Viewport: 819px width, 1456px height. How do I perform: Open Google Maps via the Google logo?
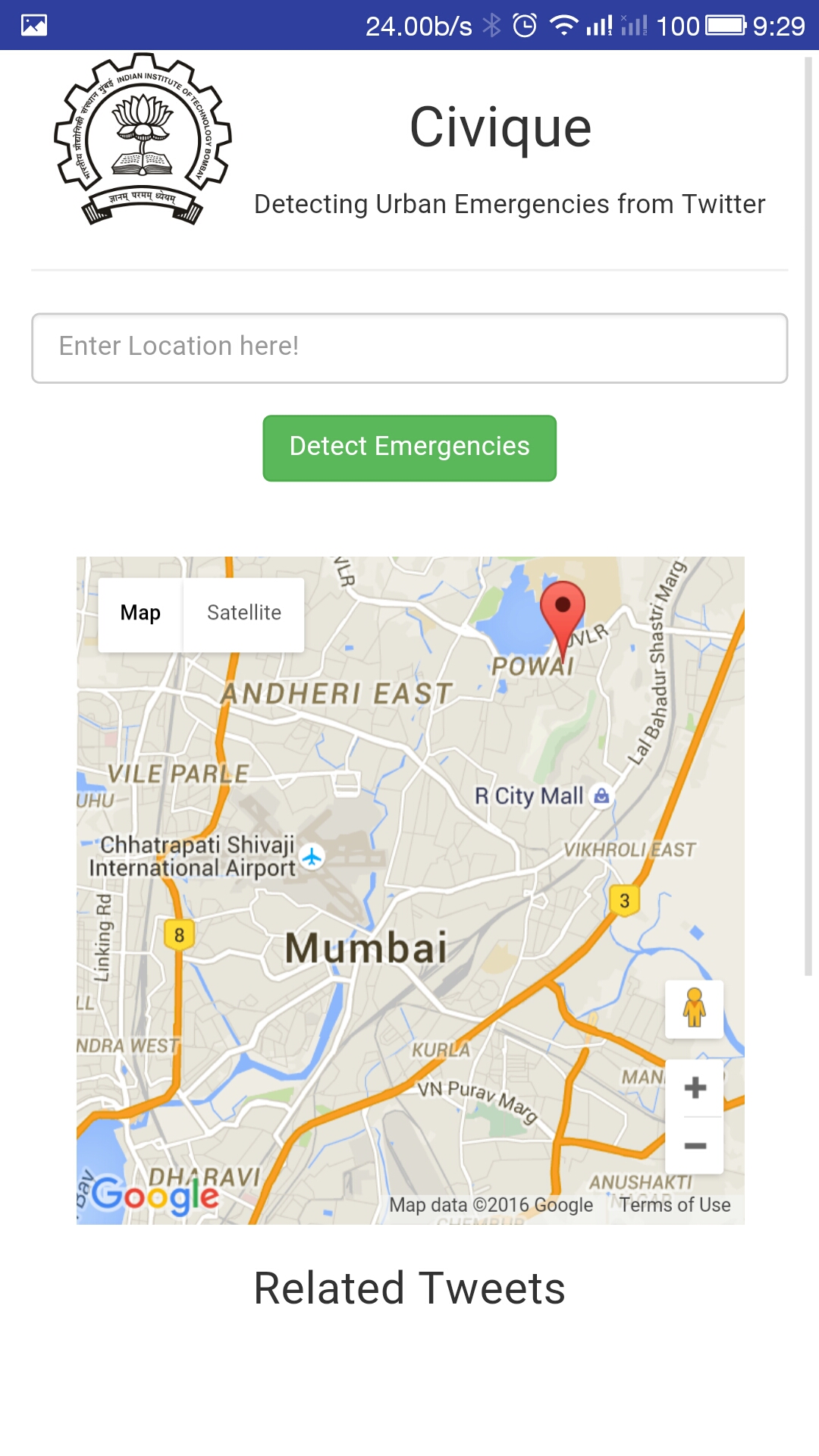click(x=155, y=1196)
